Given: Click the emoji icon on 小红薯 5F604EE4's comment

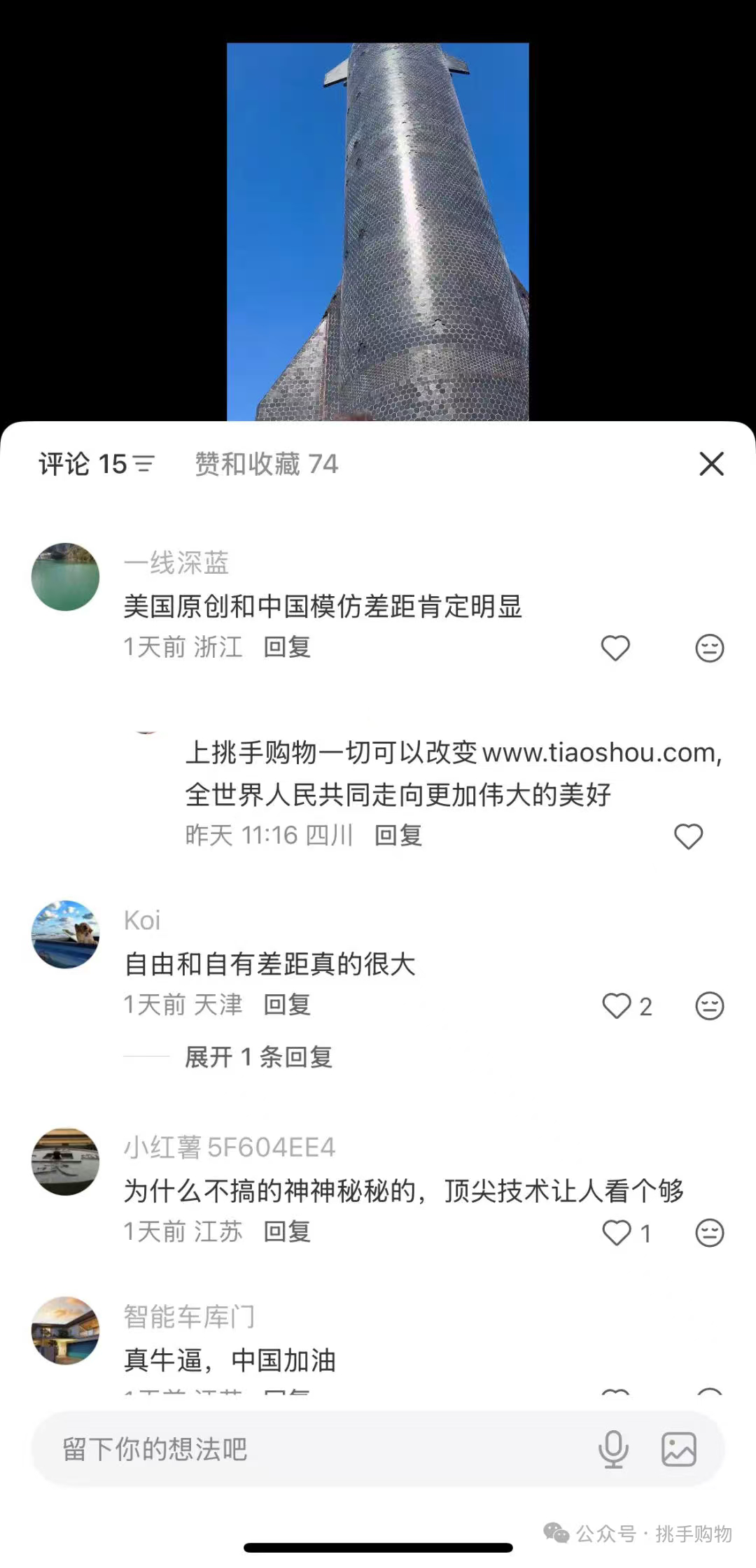Looking at the screenshot, I should pyautogui.click(x=709, y=1233).
